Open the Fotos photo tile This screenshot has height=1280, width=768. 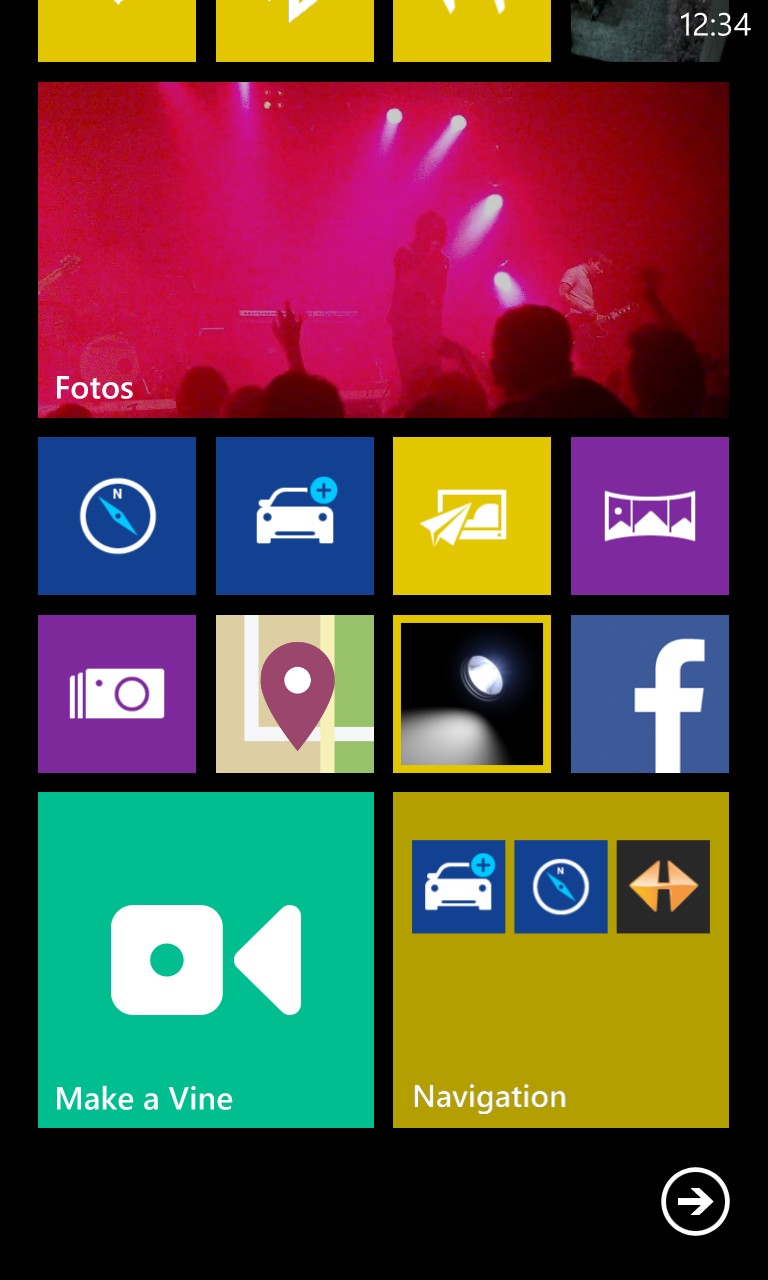pyautogui.click(x=383, y=250)
